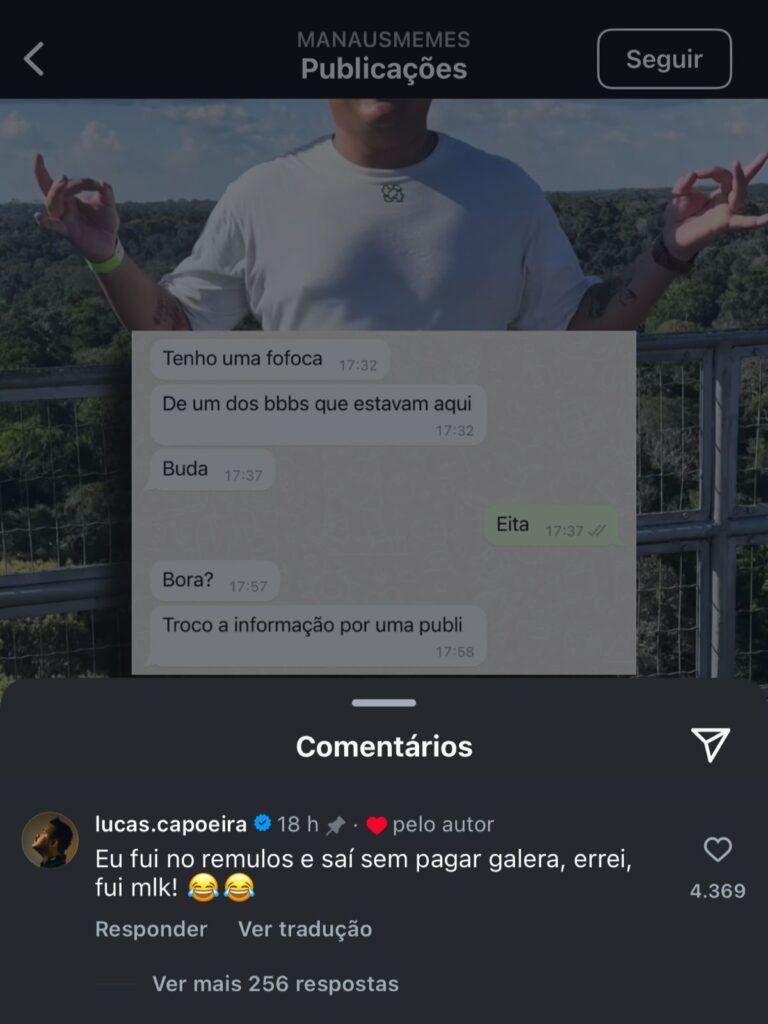Go back using the top-left arrow
Screen dimensions: 768x1024
(x=34, y=59)
